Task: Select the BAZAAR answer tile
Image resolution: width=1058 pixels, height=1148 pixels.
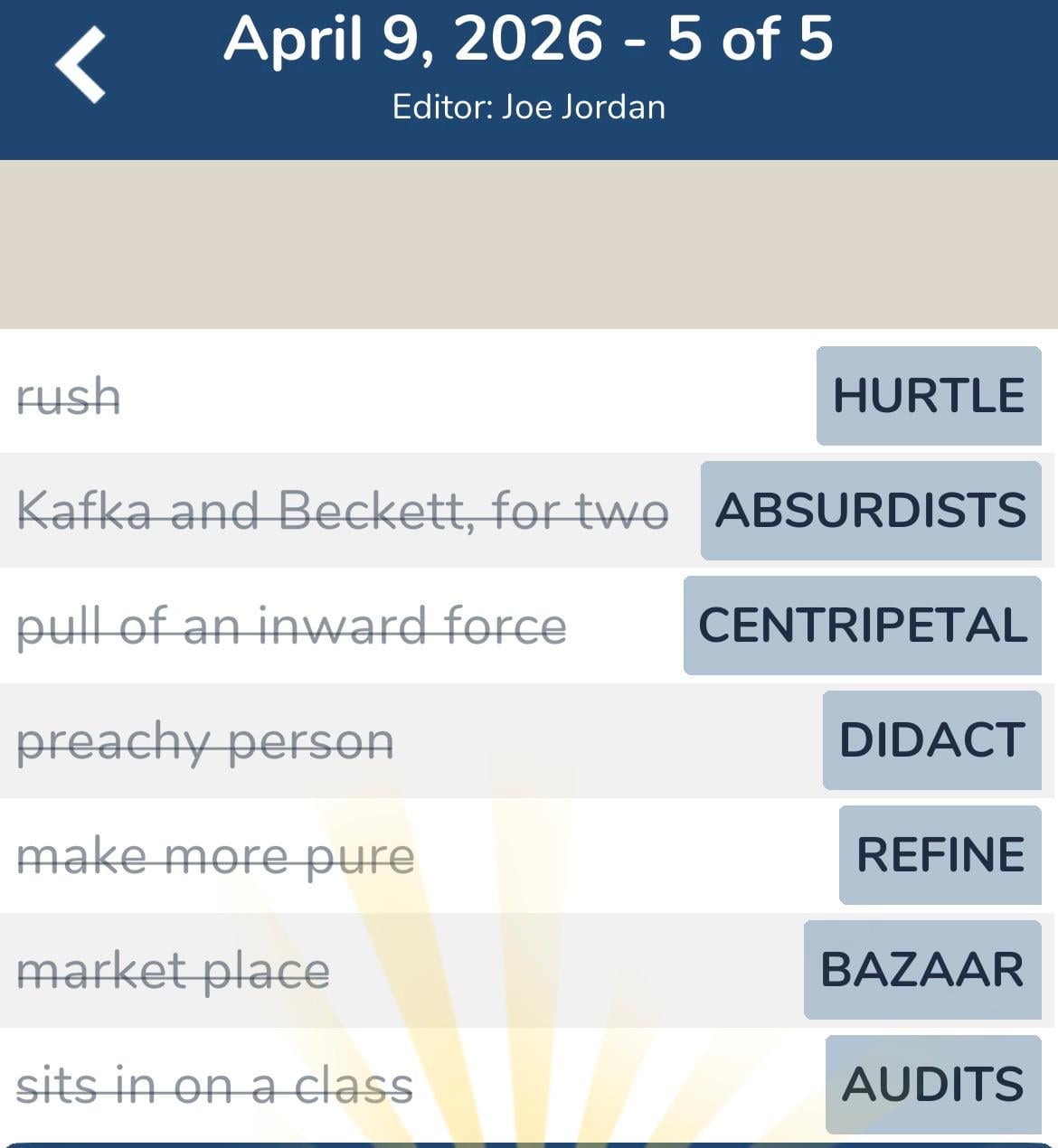Action: pos(922,970)
